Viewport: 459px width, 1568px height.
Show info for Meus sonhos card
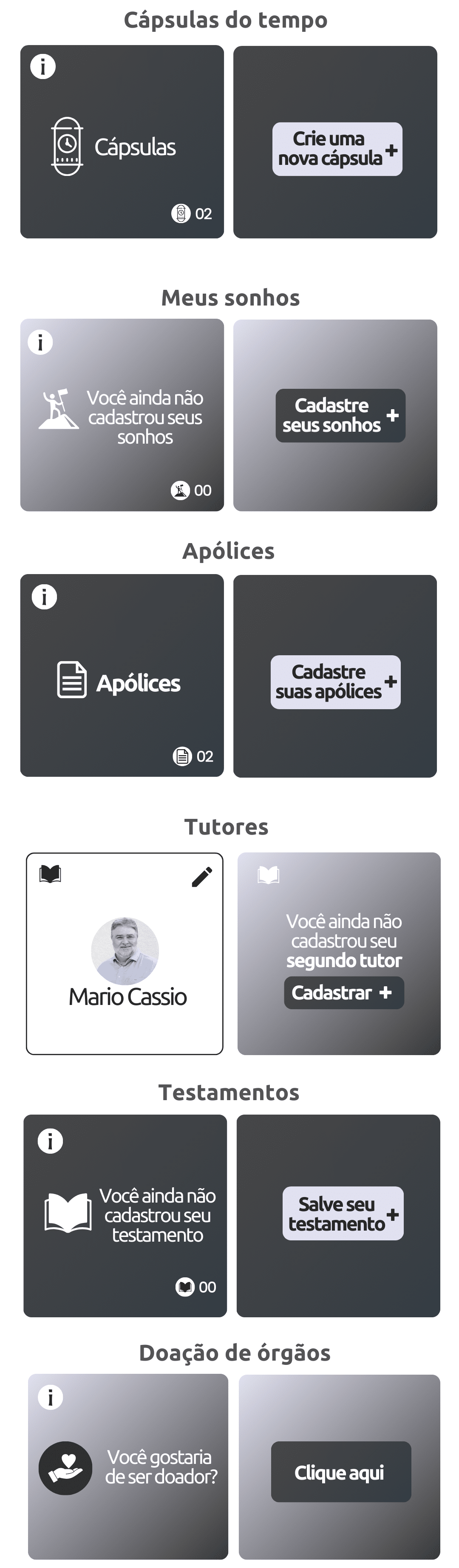[40, 342]
